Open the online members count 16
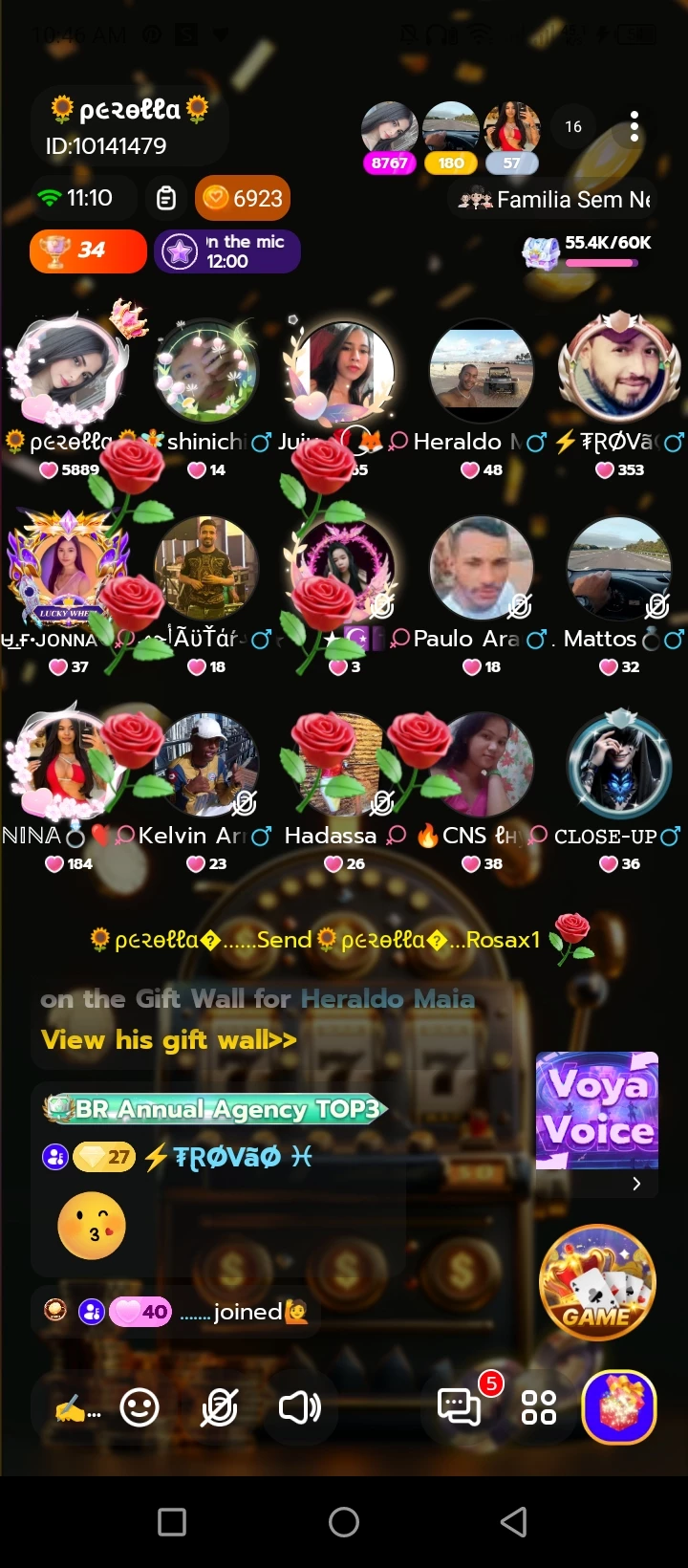The height and width of the screenshot is (1568, 688). (573, 126)
